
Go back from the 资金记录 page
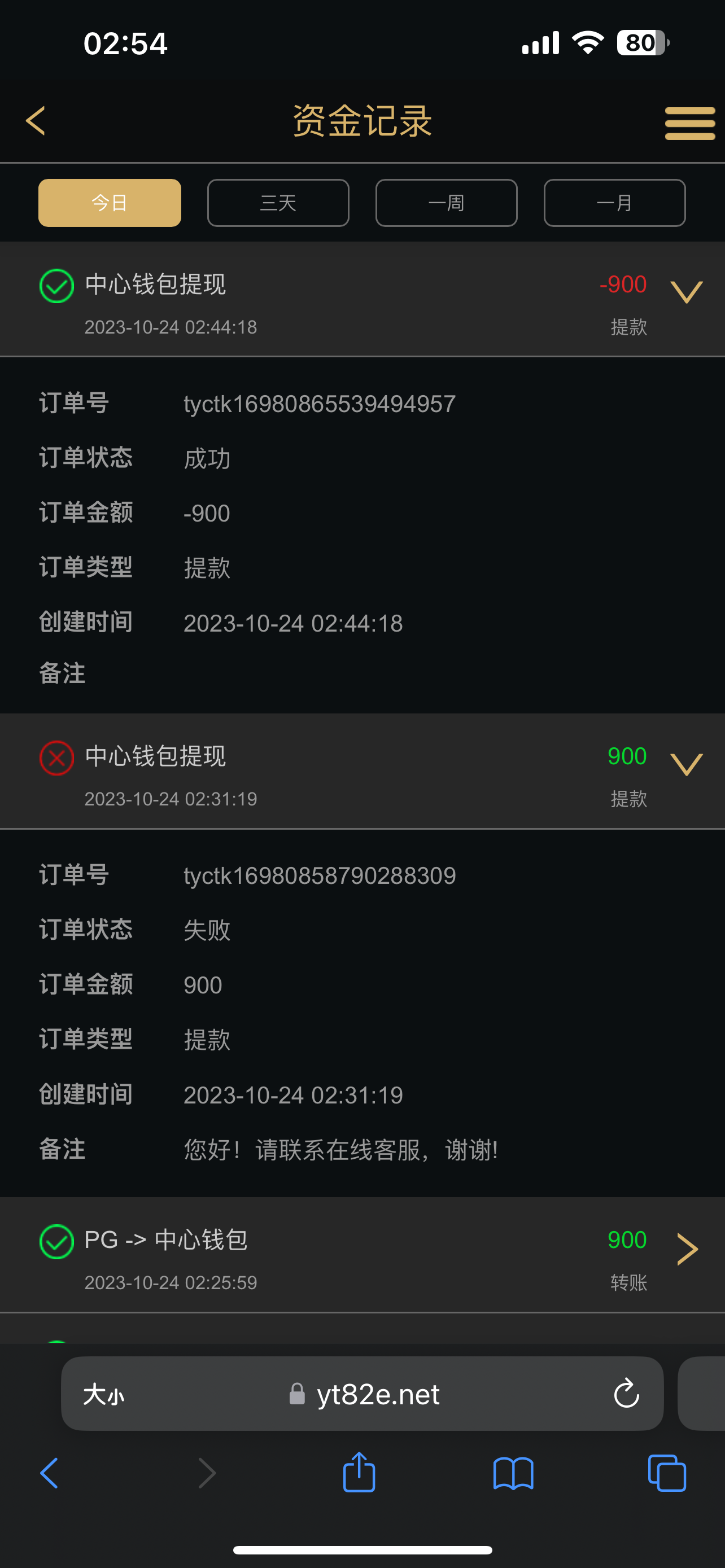coord(36,121)
